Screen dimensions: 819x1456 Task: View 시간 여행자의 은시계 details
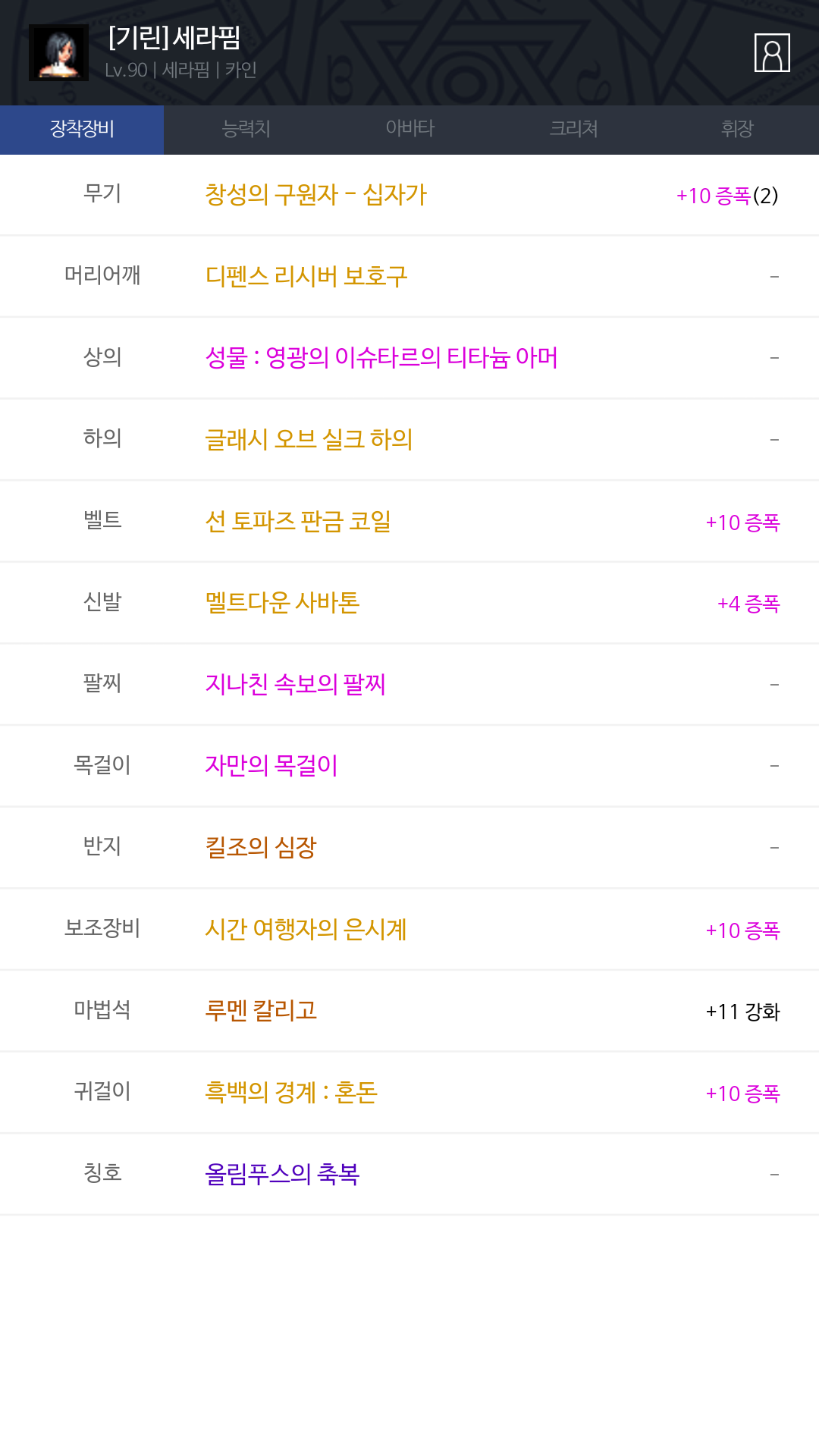click(306, 930)
